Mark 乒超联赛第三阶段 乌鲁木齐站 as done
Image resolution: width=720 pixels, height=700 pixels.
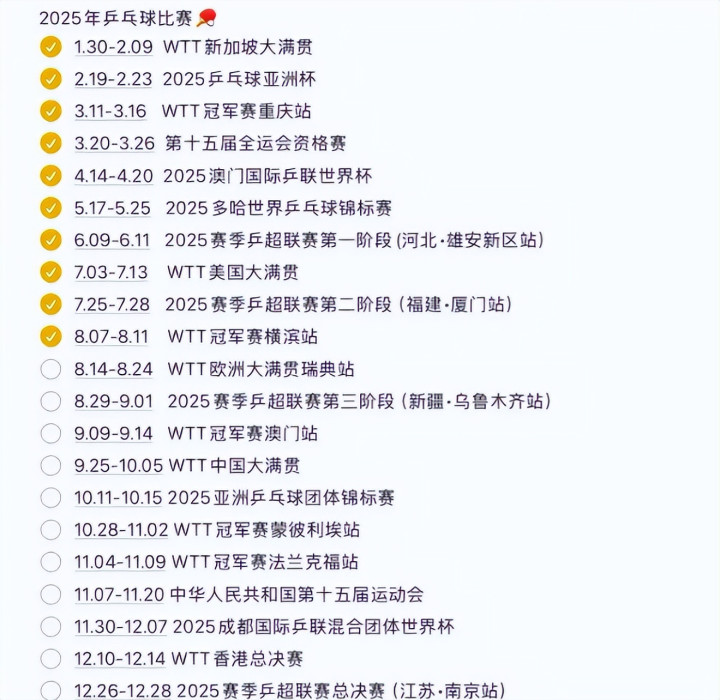50,401
